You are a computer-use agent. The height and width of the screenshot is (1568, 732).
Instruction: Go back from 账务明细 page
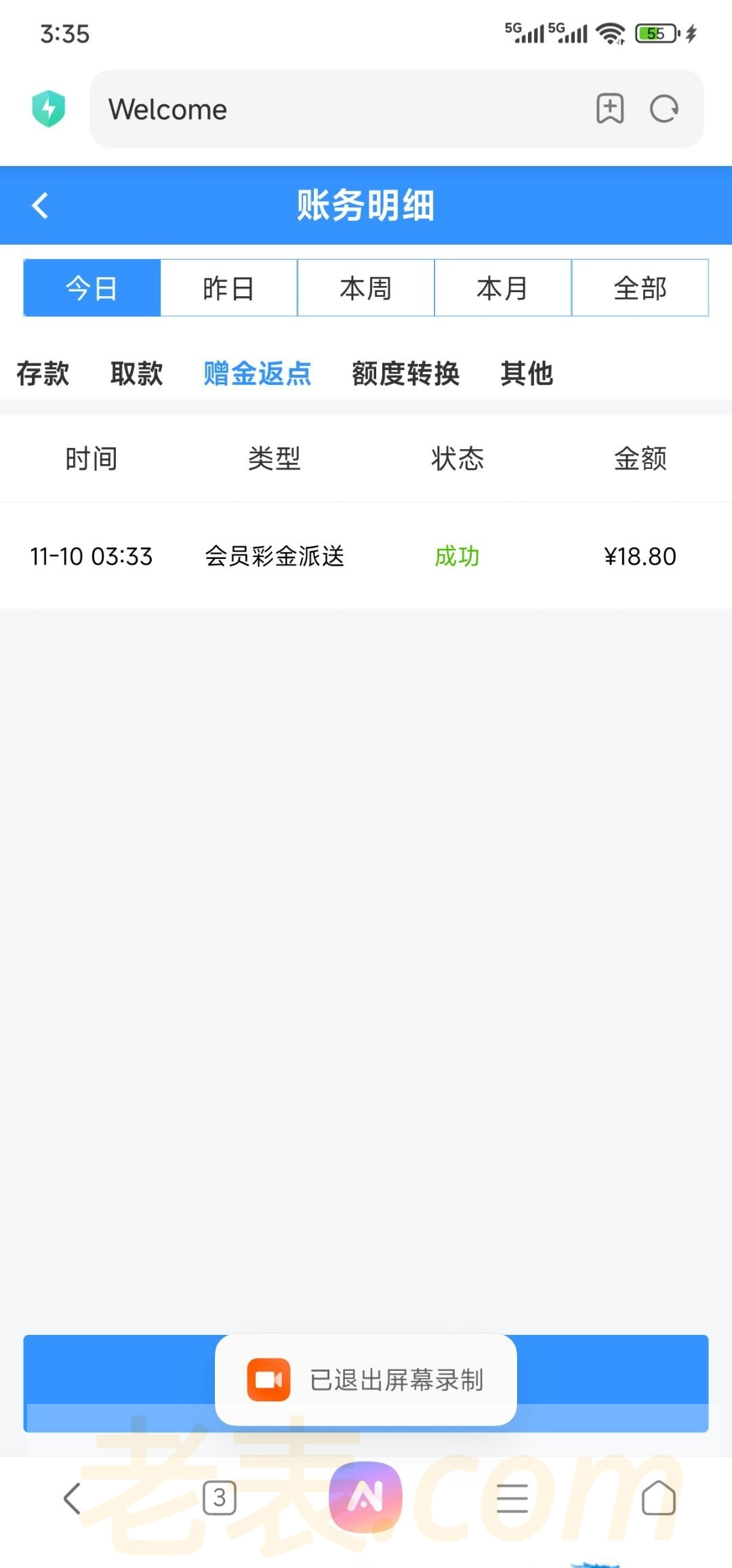click(x=40, y=205)
